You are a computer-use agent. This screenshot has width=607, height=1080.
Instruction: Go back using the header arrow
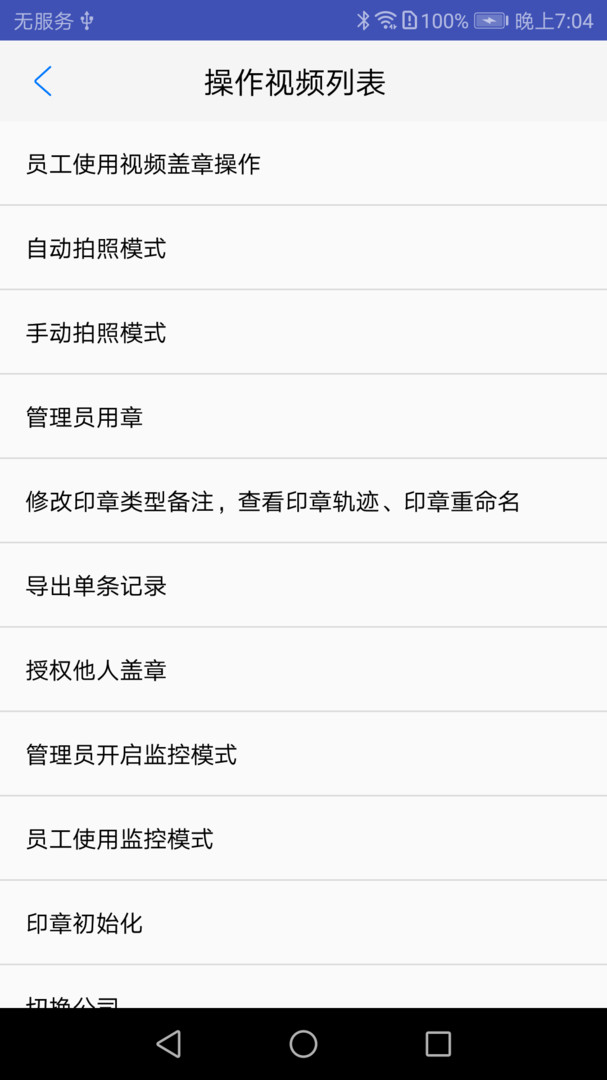pos(42,82)
